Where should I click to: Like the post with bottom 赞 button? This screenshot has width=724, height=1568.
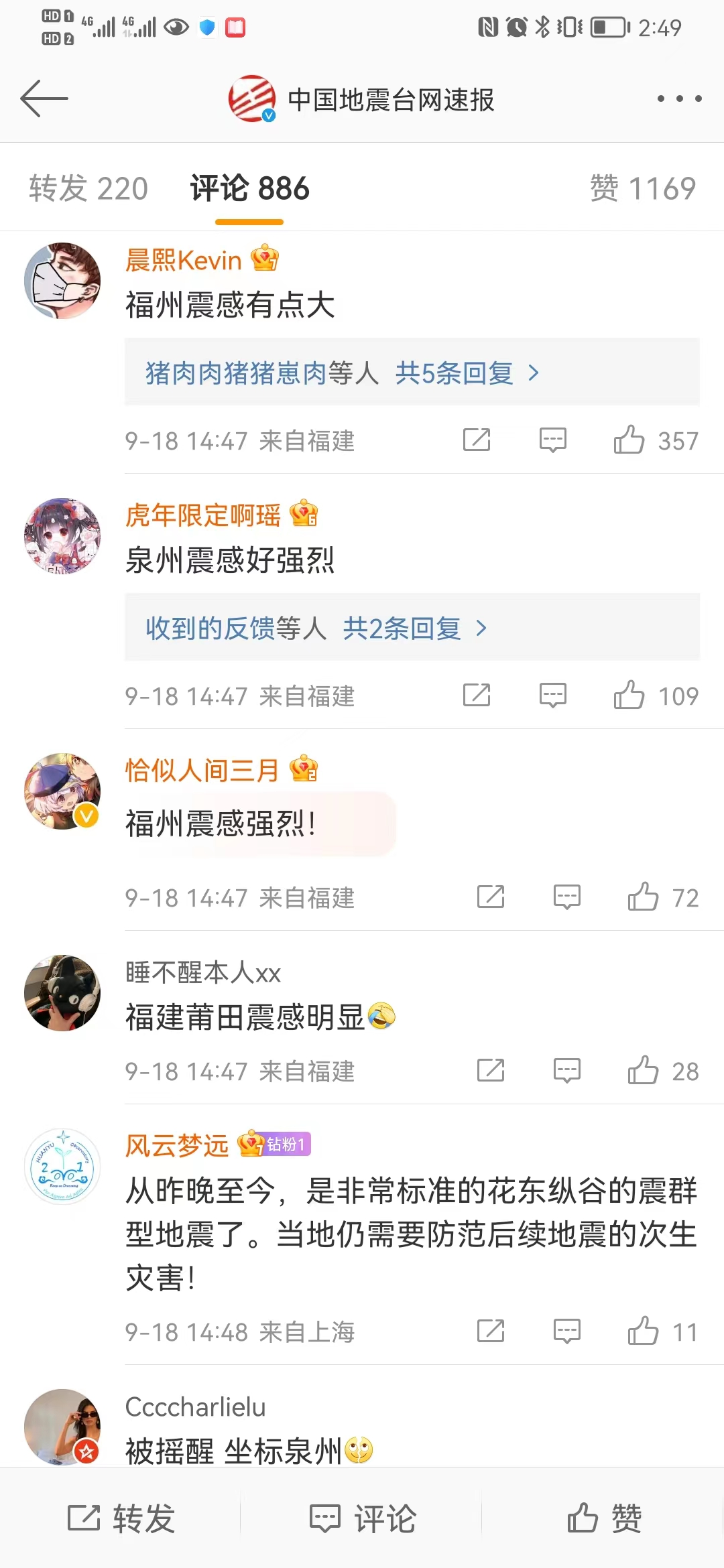tap(604, 1518)
